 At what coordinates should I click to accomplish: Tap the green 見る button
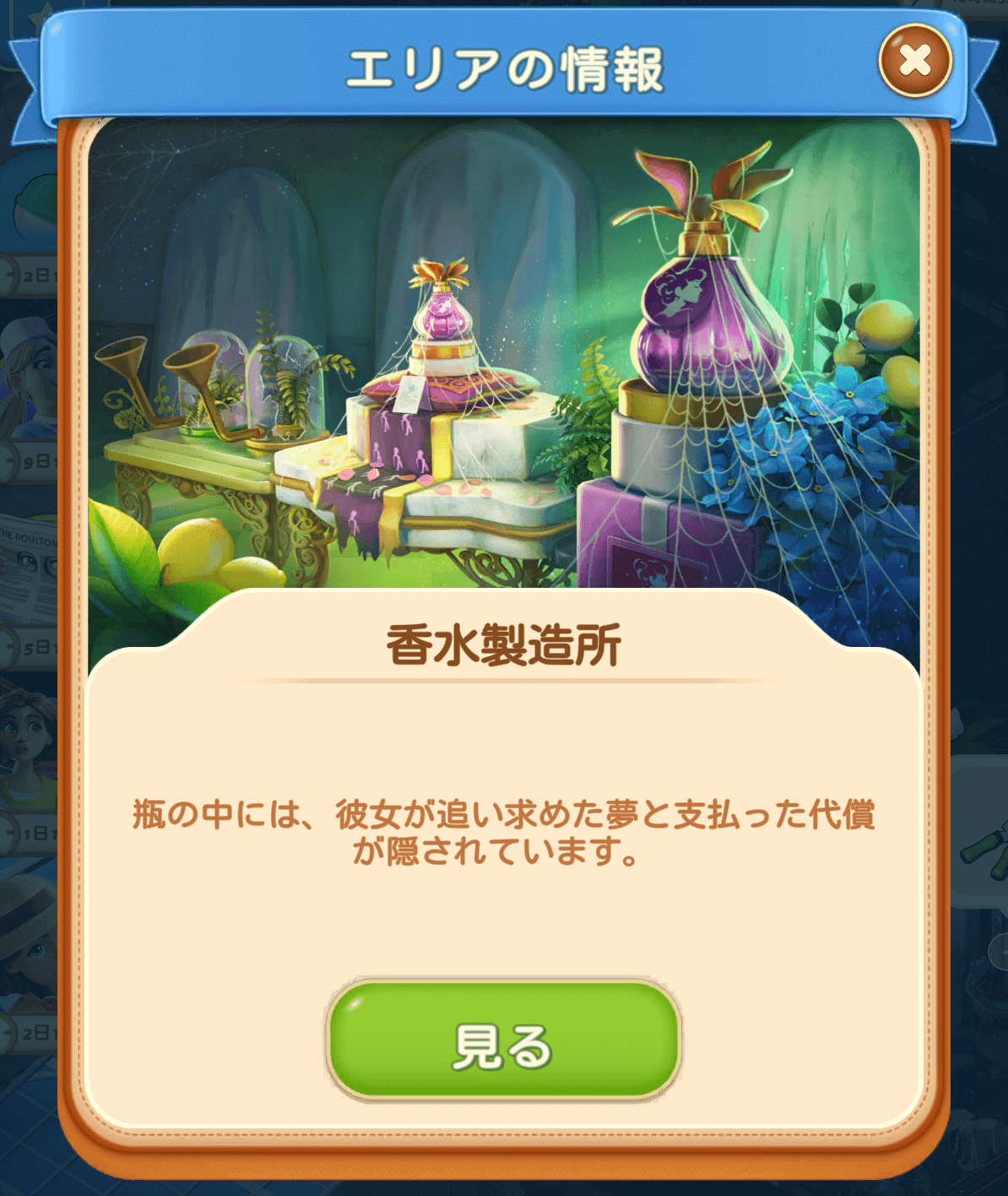coord(503,1041)
